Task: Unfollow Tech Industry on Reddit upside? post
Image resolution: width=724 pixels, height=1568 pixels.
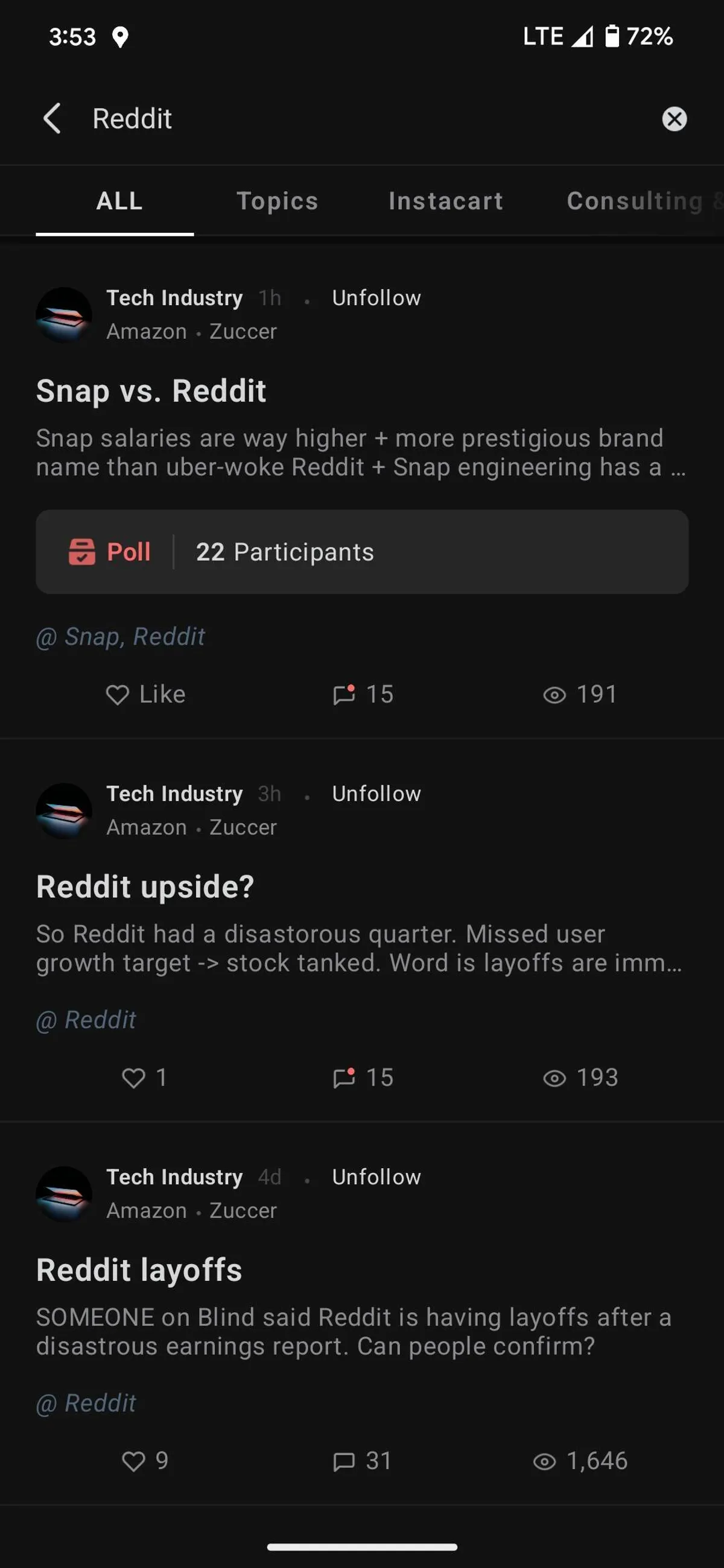Action: [376, 794]
